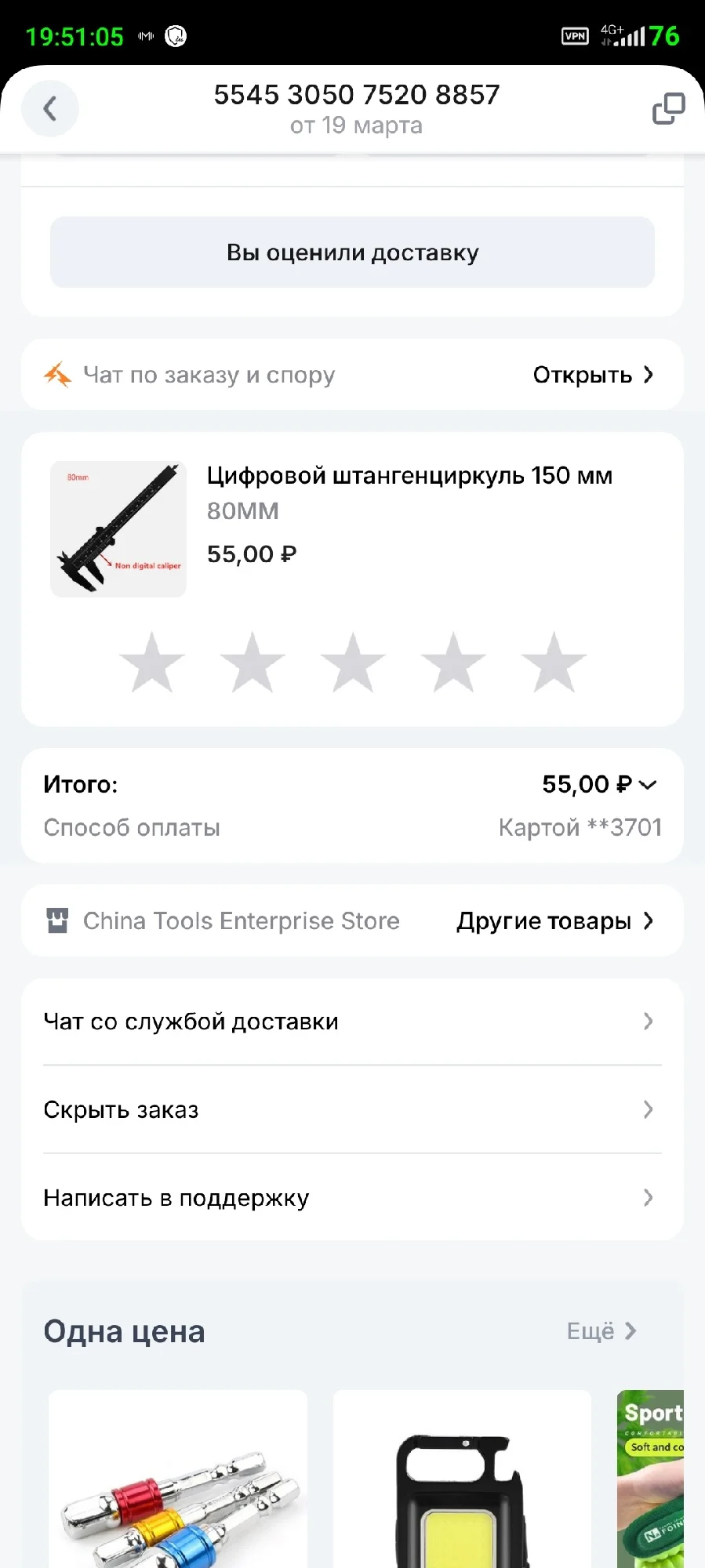Expand the total 55,00 ₽ breakdown

pos(648,785)
